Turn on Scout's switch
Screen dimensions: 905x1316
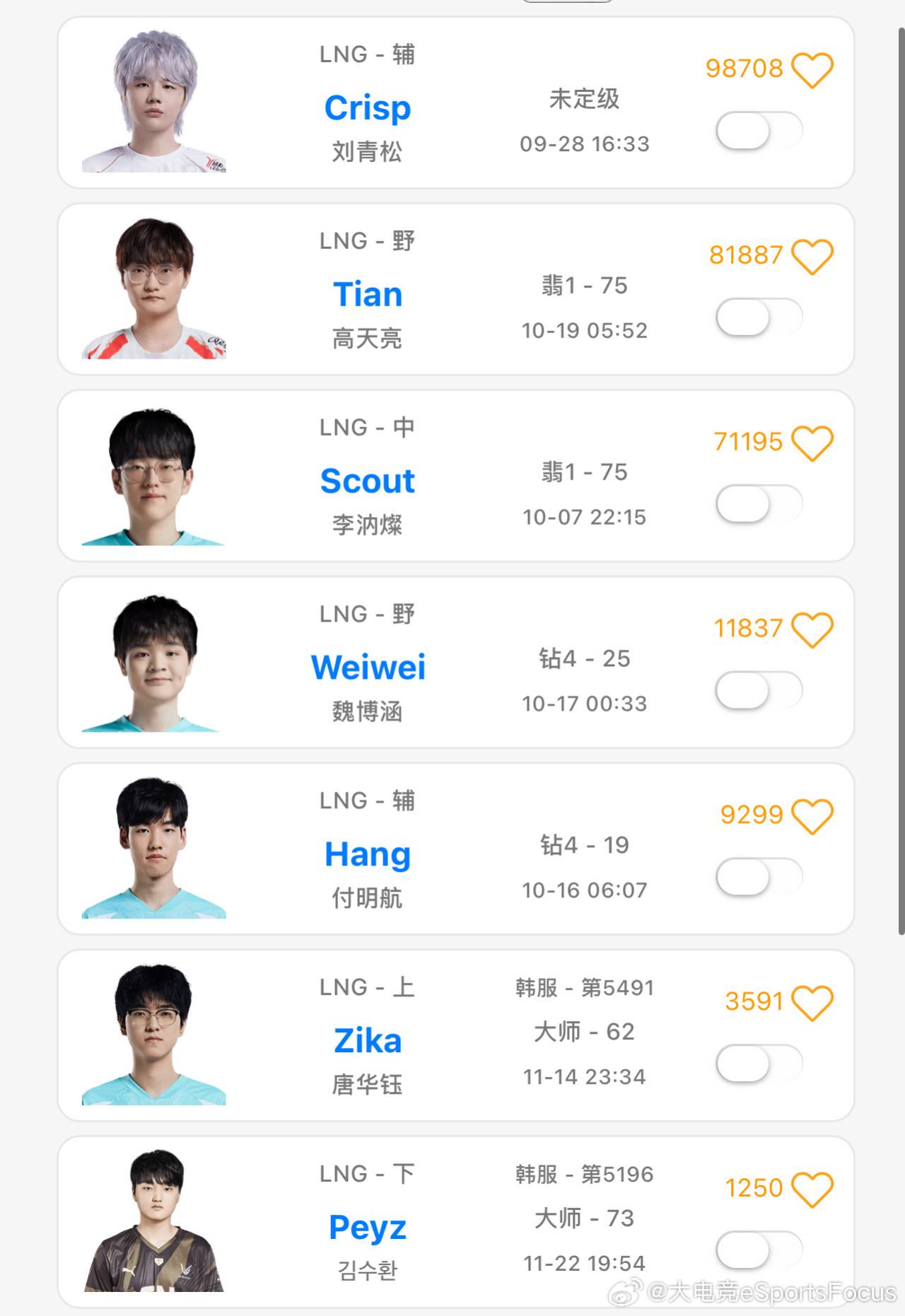[x=759, y=504]
